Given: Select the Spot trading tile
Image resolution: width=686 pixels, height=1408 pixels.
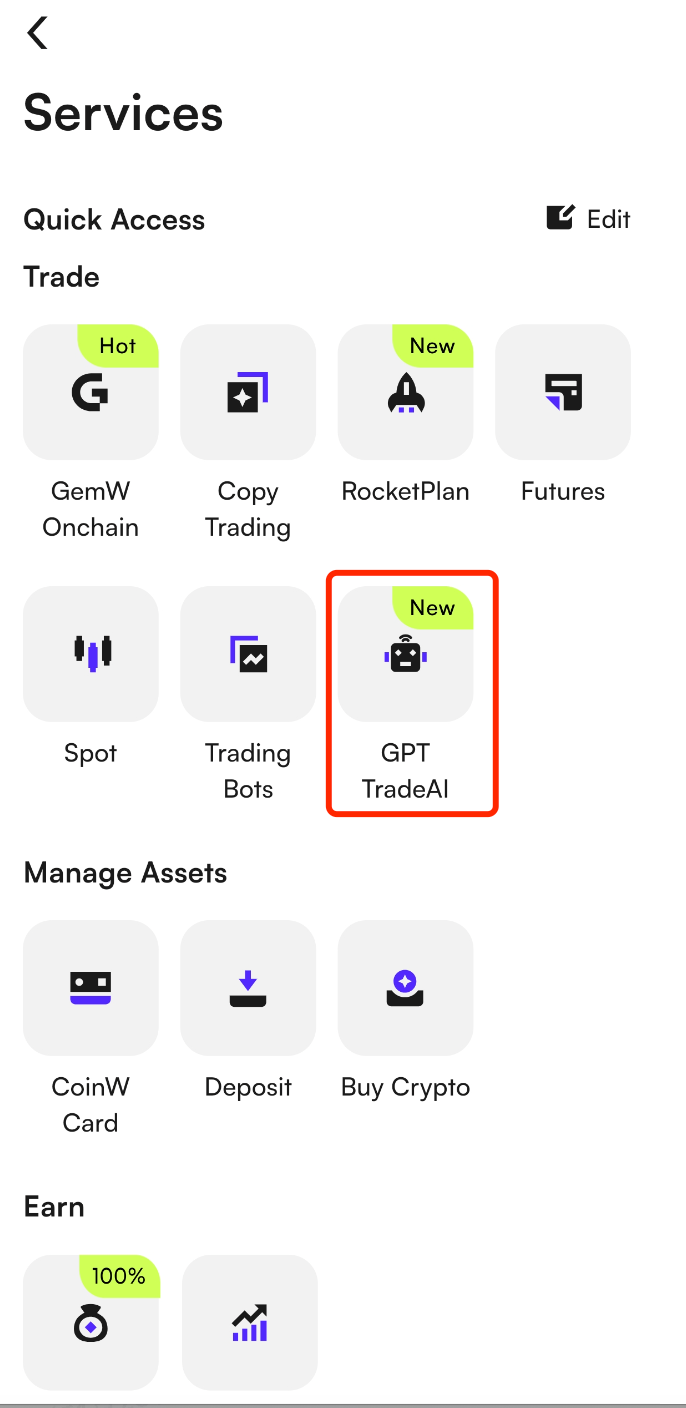Looking at the screenshot, I should click(91, 654).
